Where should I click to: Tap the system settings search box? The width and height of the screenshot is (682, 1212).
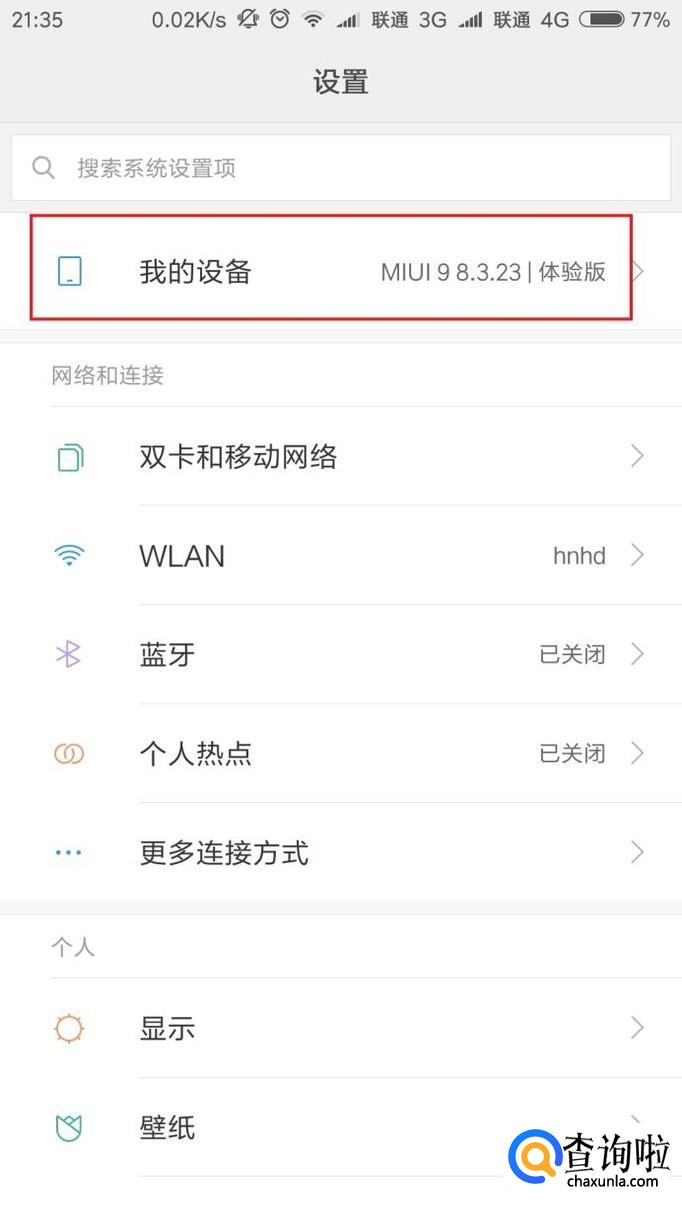tap(340, 168)
